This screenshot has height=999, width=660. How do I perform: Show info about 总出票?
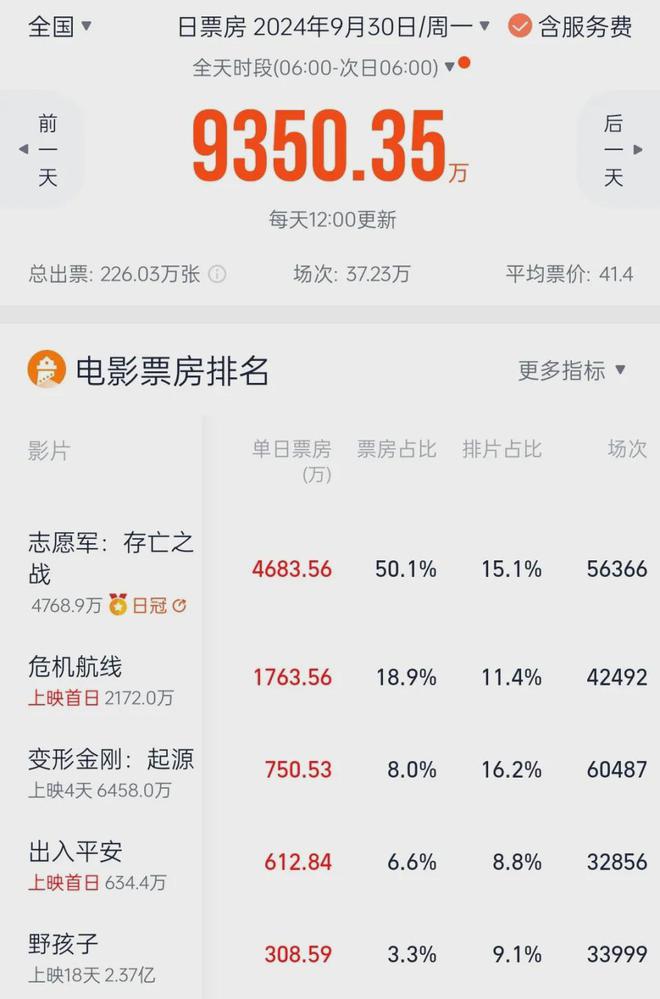(x=217, y=274)
